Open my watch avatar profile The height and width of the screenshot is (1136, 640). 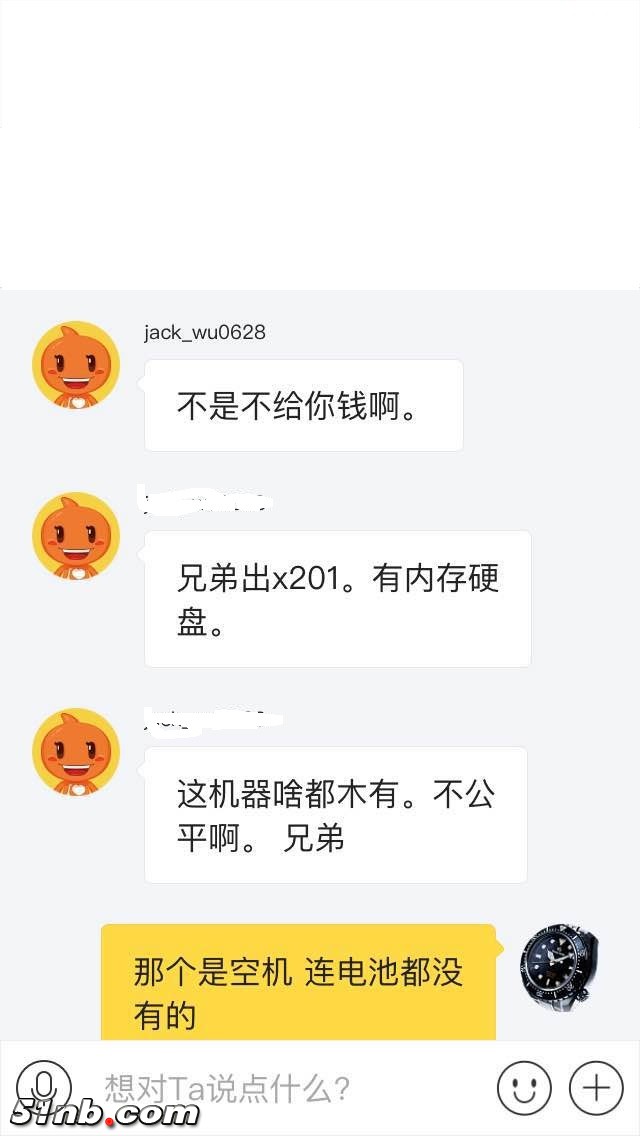[559, 968]
